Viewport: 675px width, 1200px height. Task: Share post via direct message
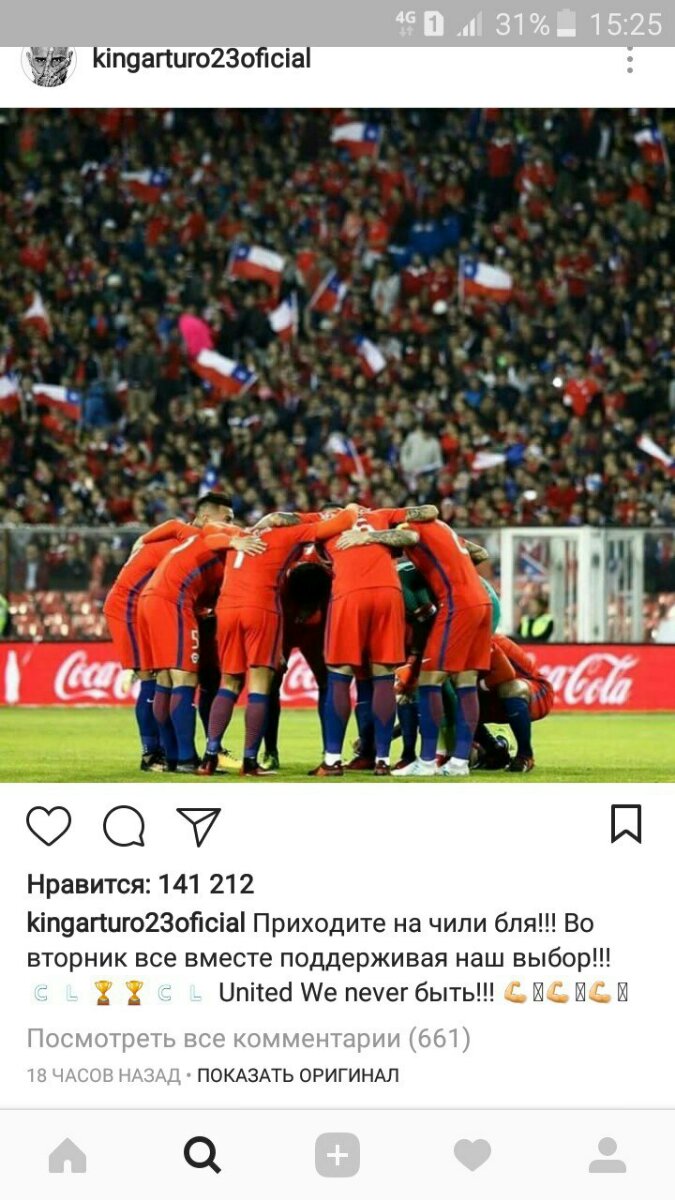point(198,826)
